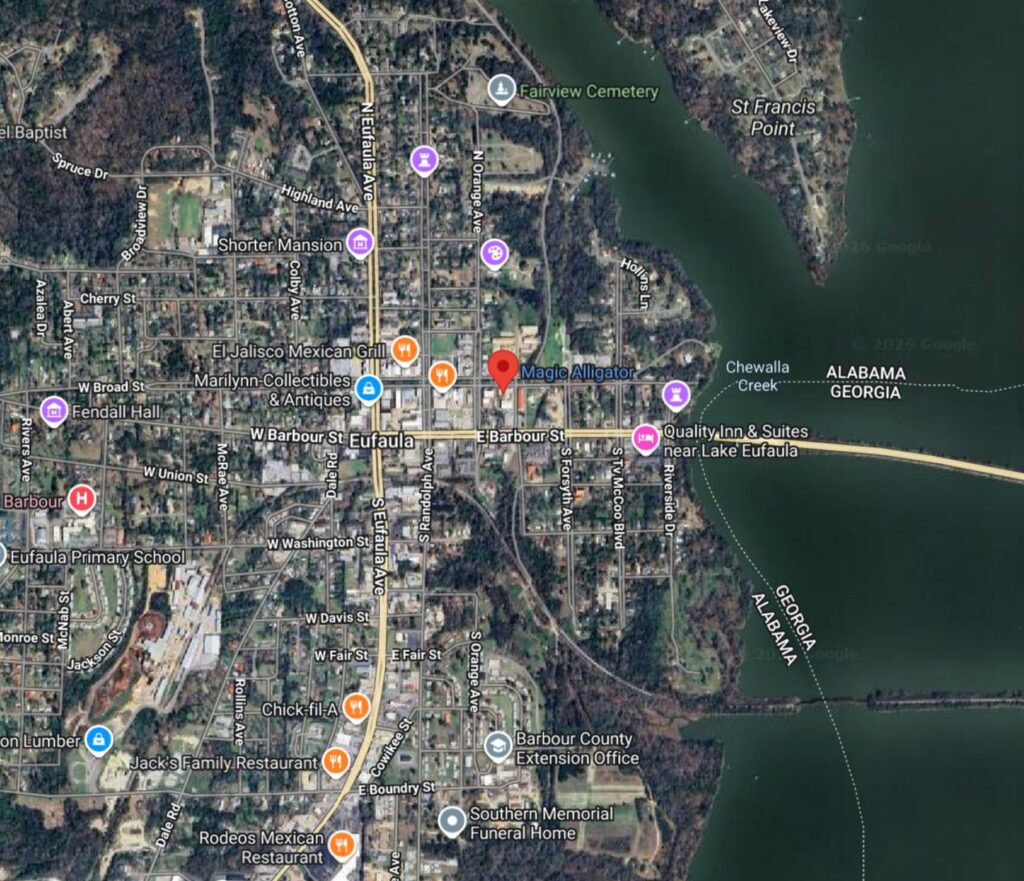Tap the El Jalisco Mexican Grill pin

point(404,348)
